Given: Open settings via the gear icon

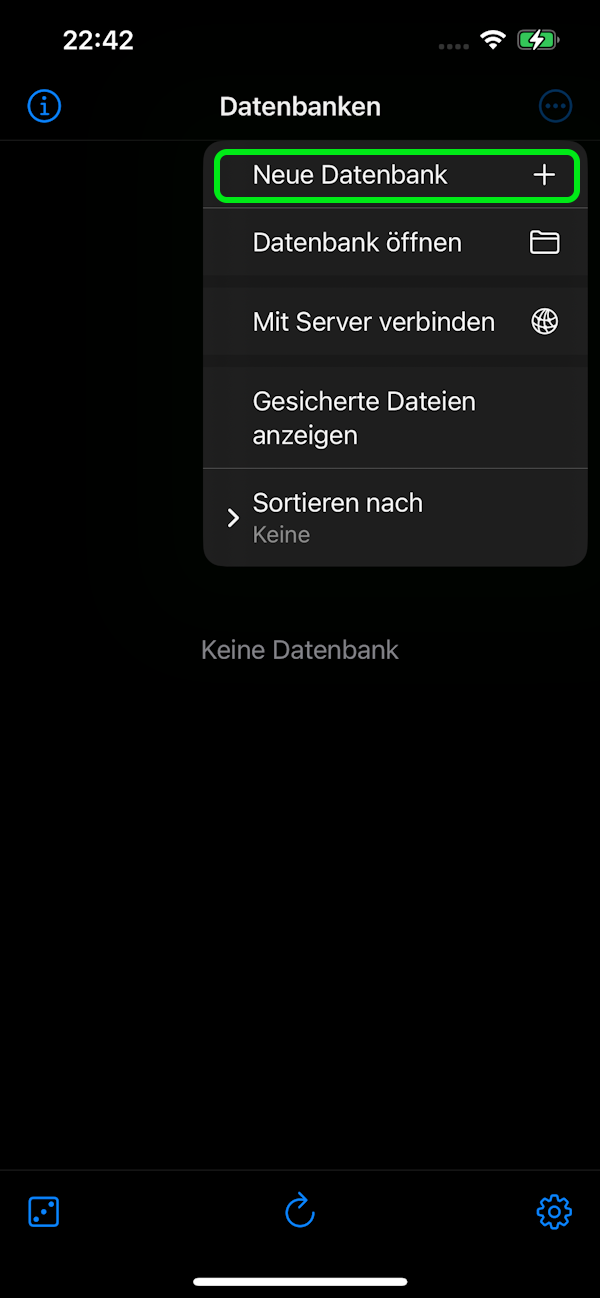Looking at the screenshot, I should pyautogui.click(x=554, y=1212).
